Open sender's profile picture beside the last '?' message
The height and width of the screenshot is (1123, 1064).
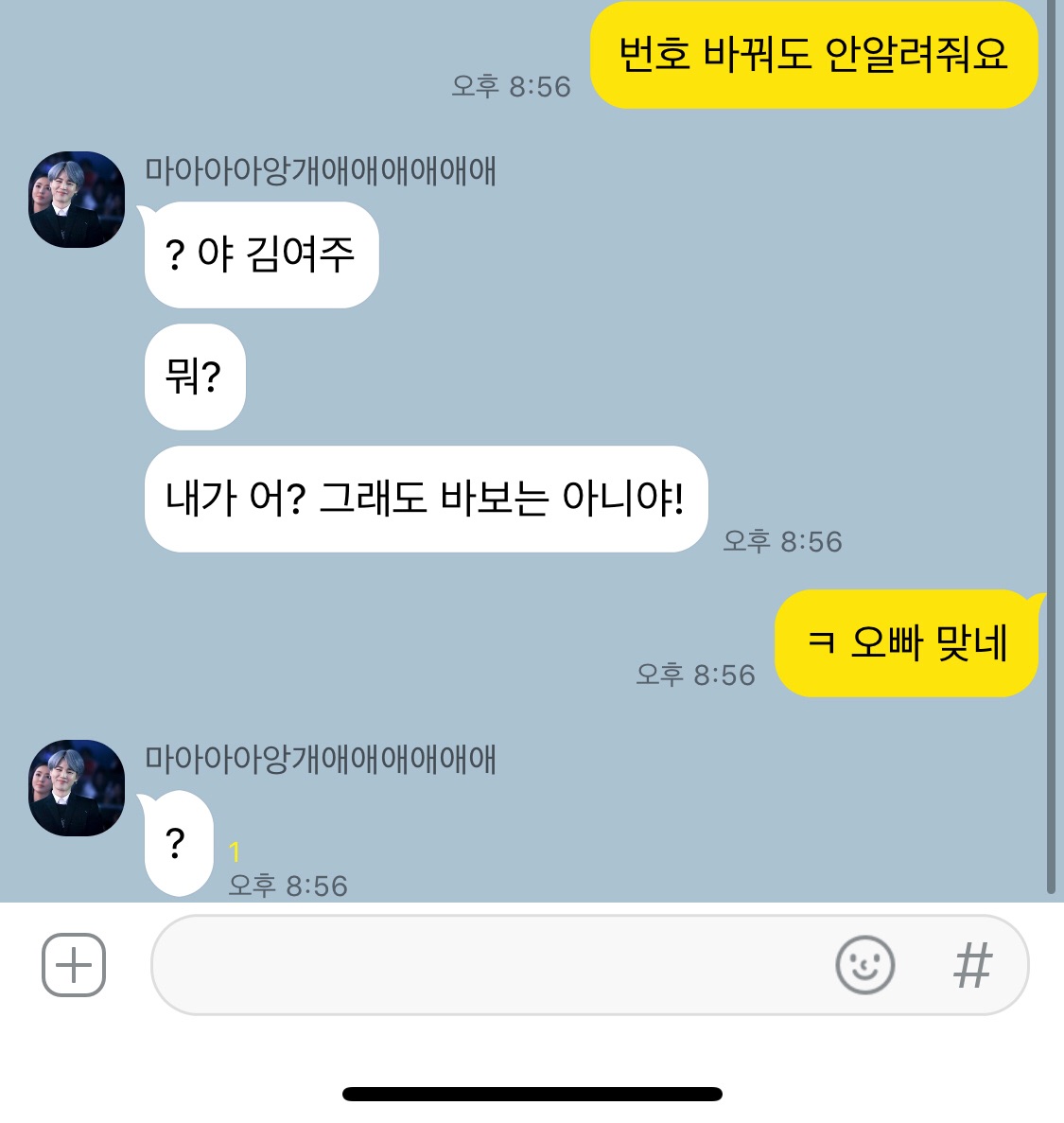pos(77,788)
